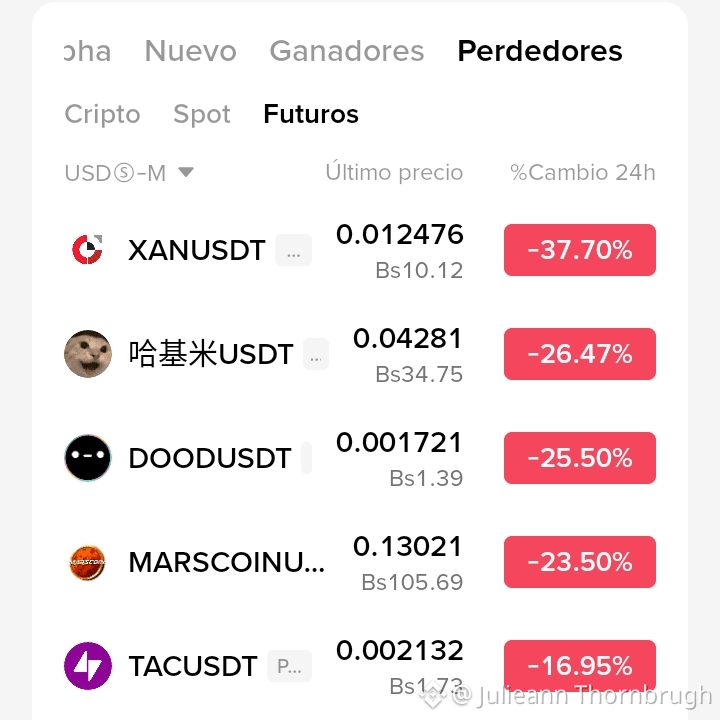Screen dimensions: 720x720
Task: Select the Futuros category
Action: 311,114
